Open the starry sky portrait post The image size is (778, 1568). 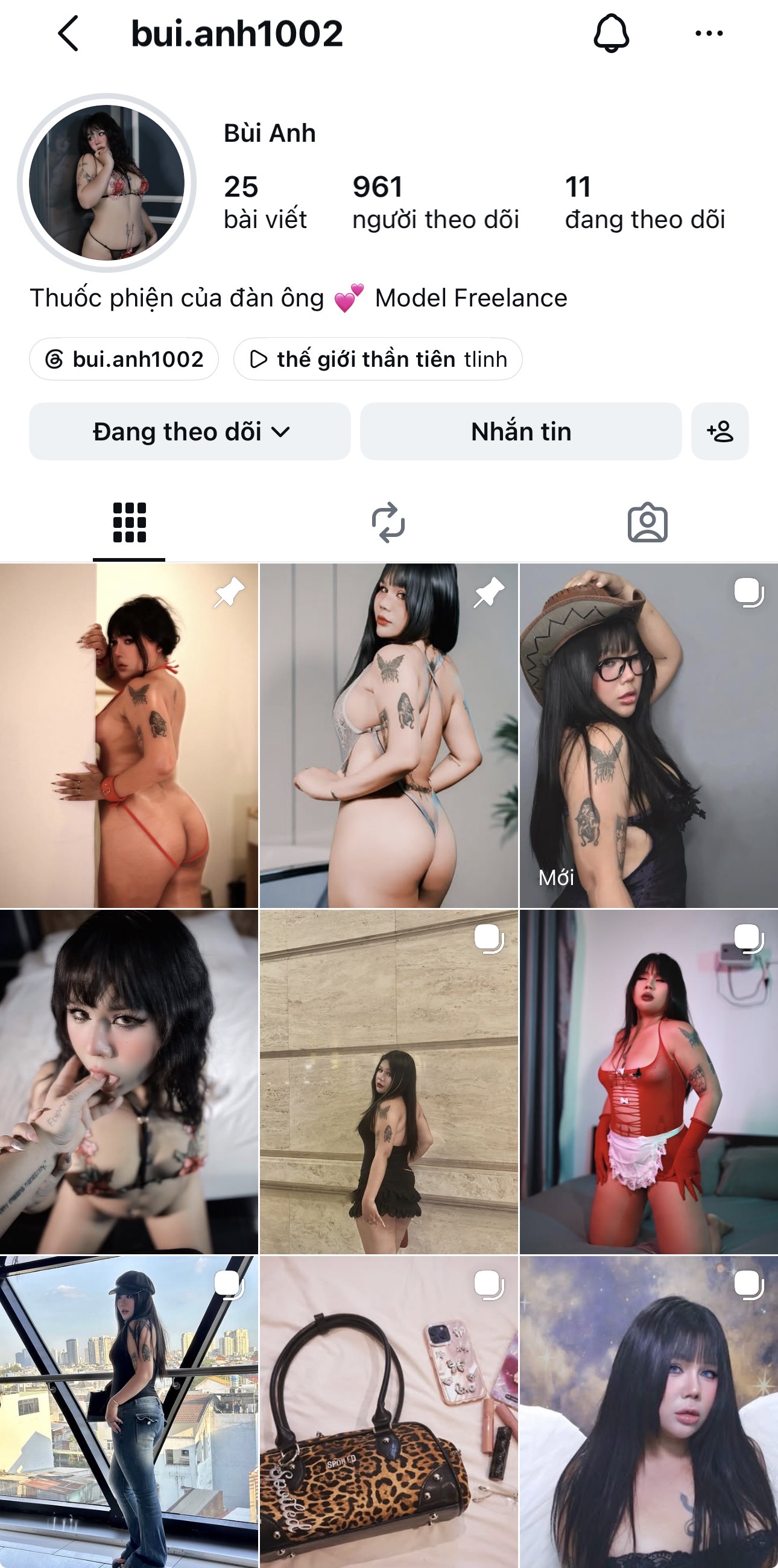[648, 1412]
